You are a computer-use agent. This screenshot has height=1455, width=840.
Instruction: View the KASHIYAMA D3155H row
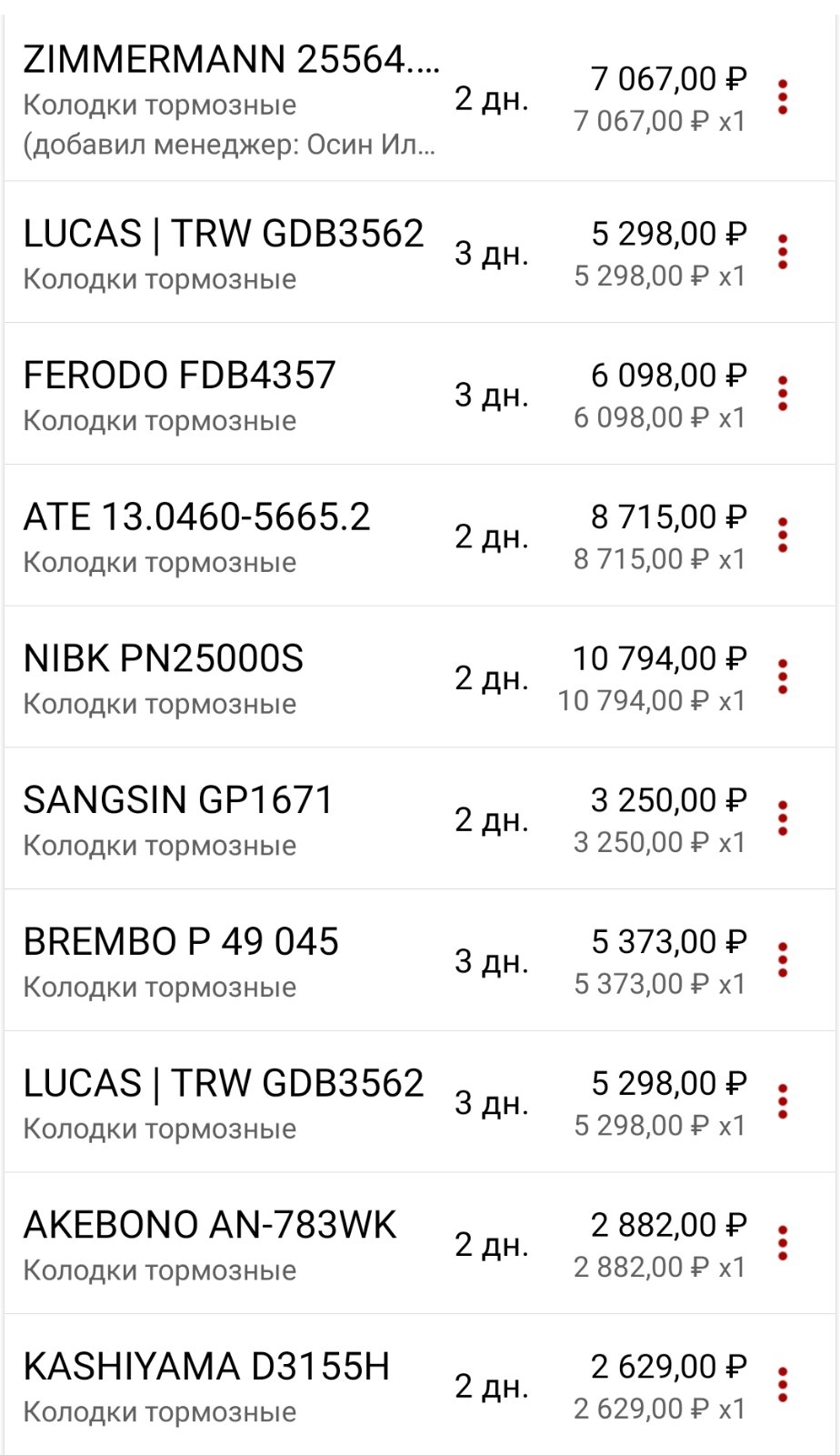coord(420,1385)
